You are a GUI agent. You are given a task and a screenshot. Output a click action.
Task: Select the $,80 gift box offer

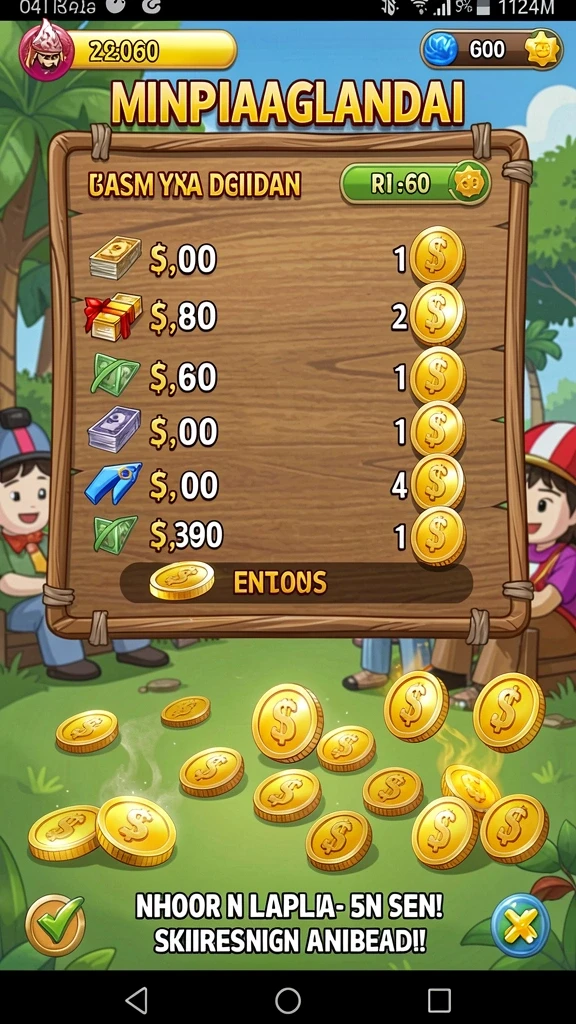click(274, 316)
